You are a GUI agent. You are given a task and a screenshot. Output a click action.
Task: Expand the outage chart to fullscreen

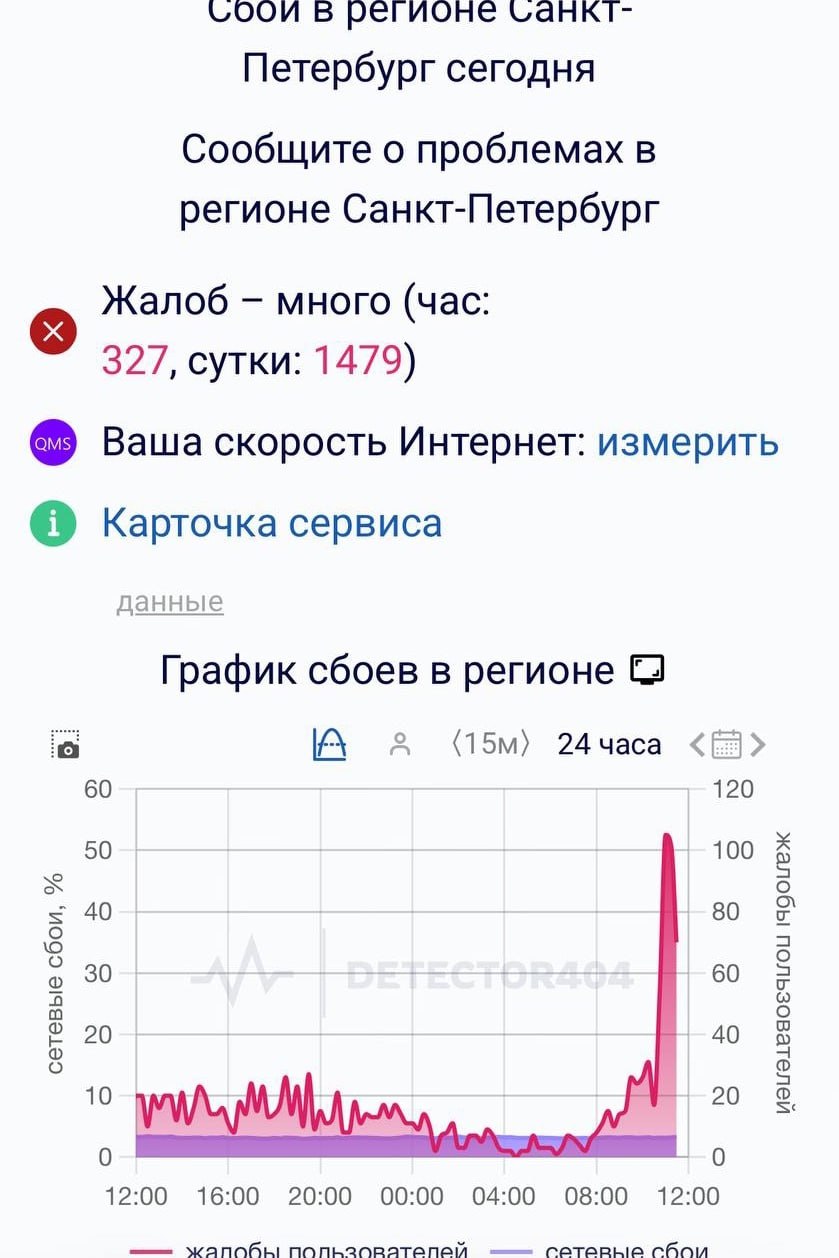[647, 669]
